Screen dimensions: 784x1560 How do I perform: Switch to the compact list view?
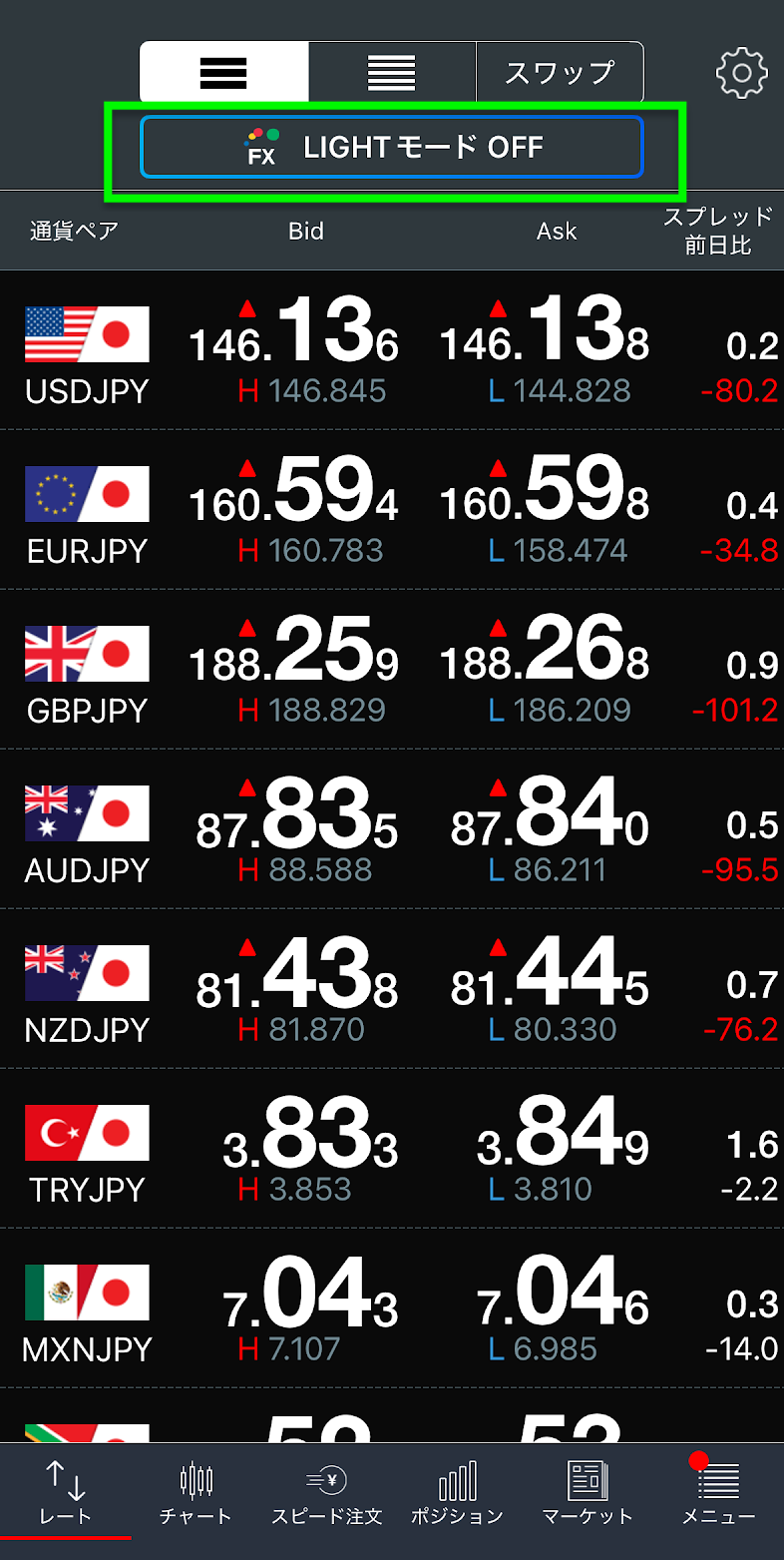tap(392, 73)
